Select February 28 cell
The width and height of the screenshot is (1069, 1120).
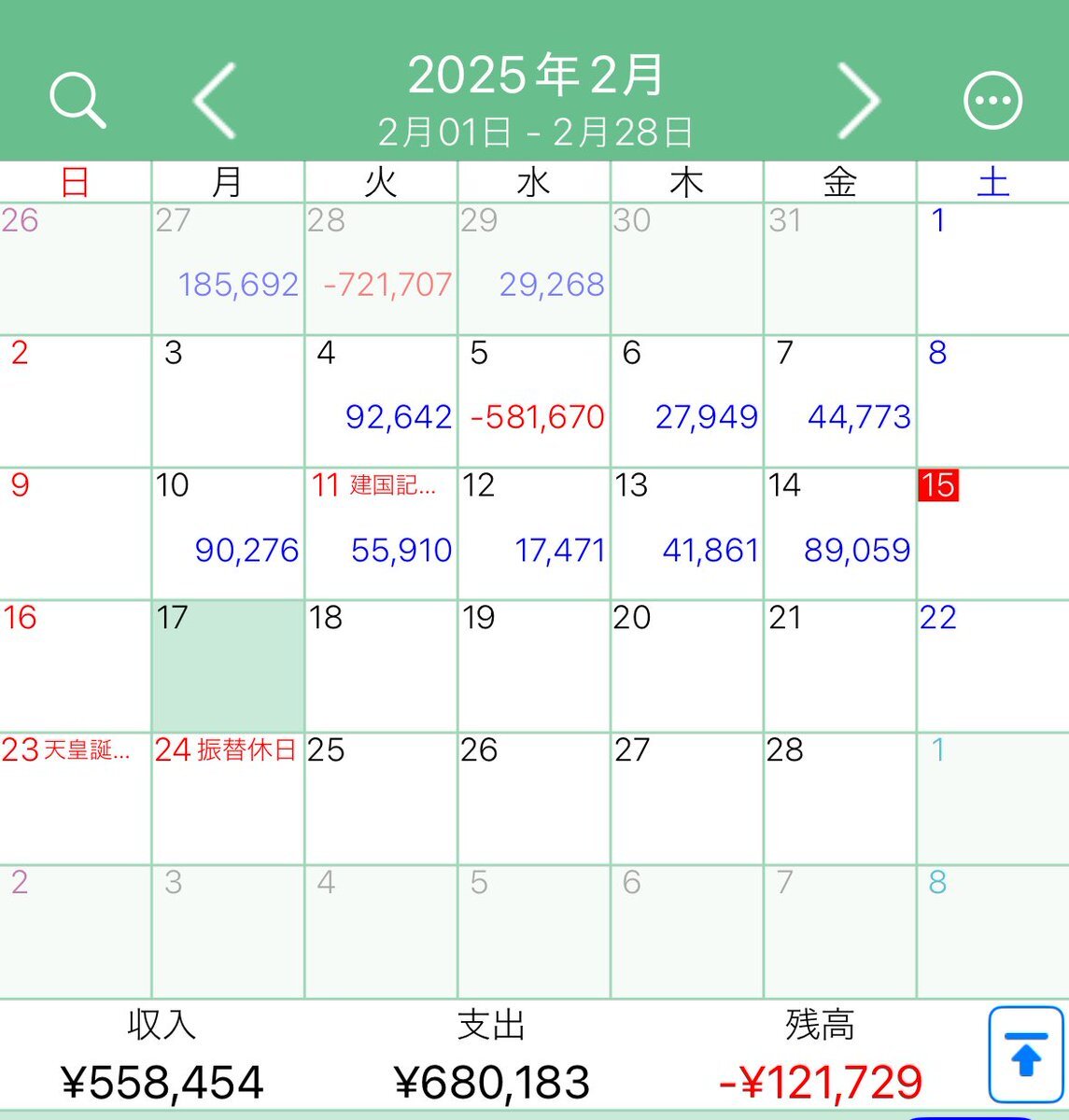(840, 799)
